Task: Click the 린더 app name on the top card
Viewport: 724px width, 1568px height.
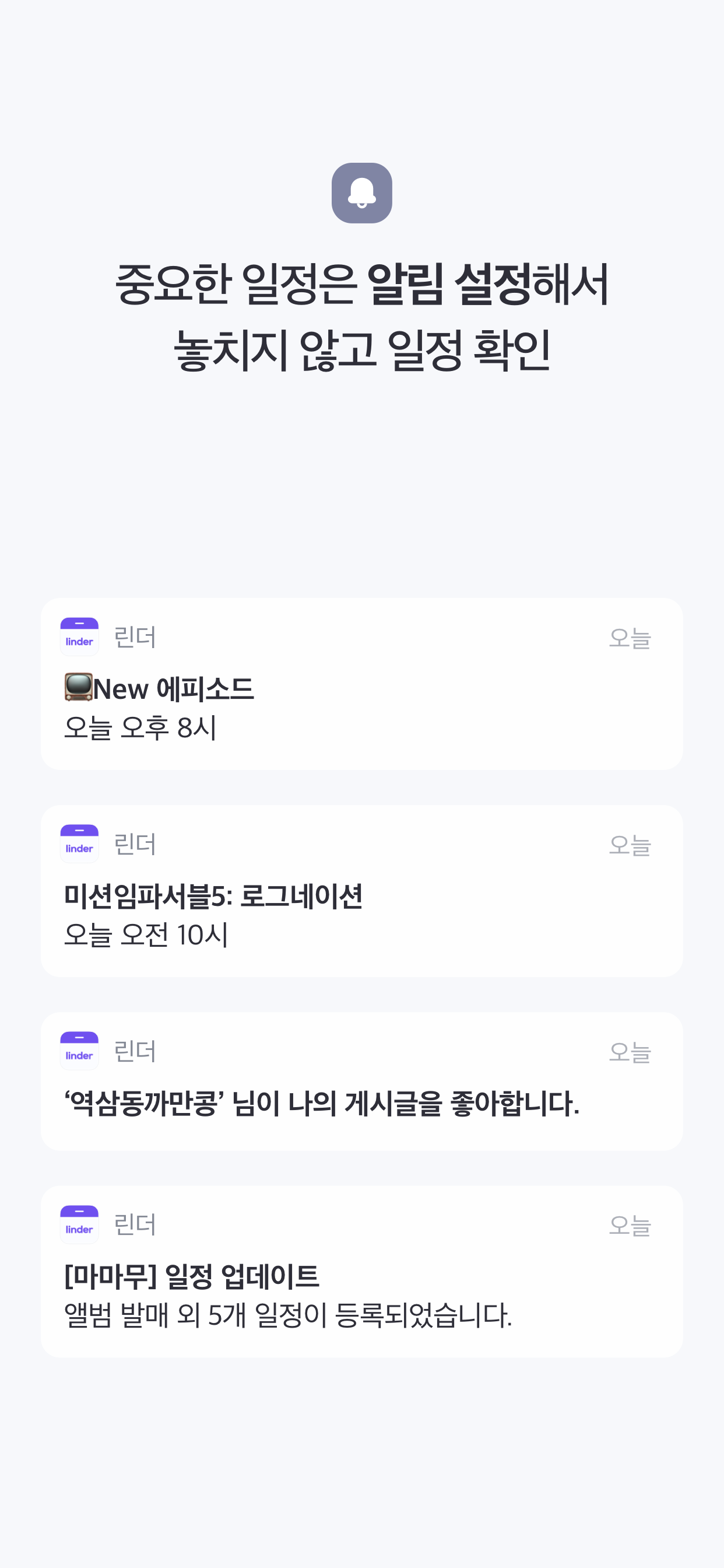Action: 135,638
